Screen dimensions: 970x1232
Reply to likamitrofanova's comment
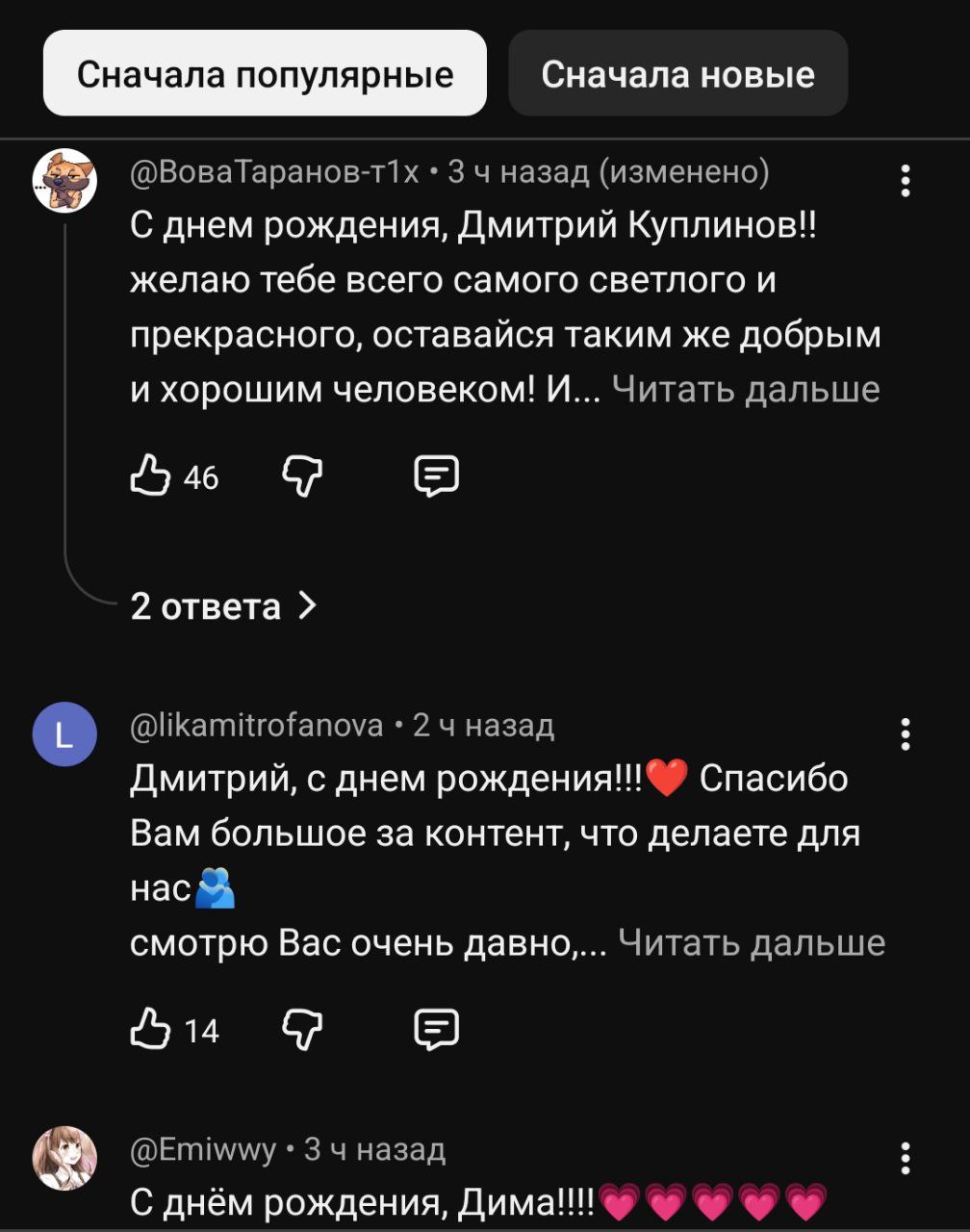436,1030
